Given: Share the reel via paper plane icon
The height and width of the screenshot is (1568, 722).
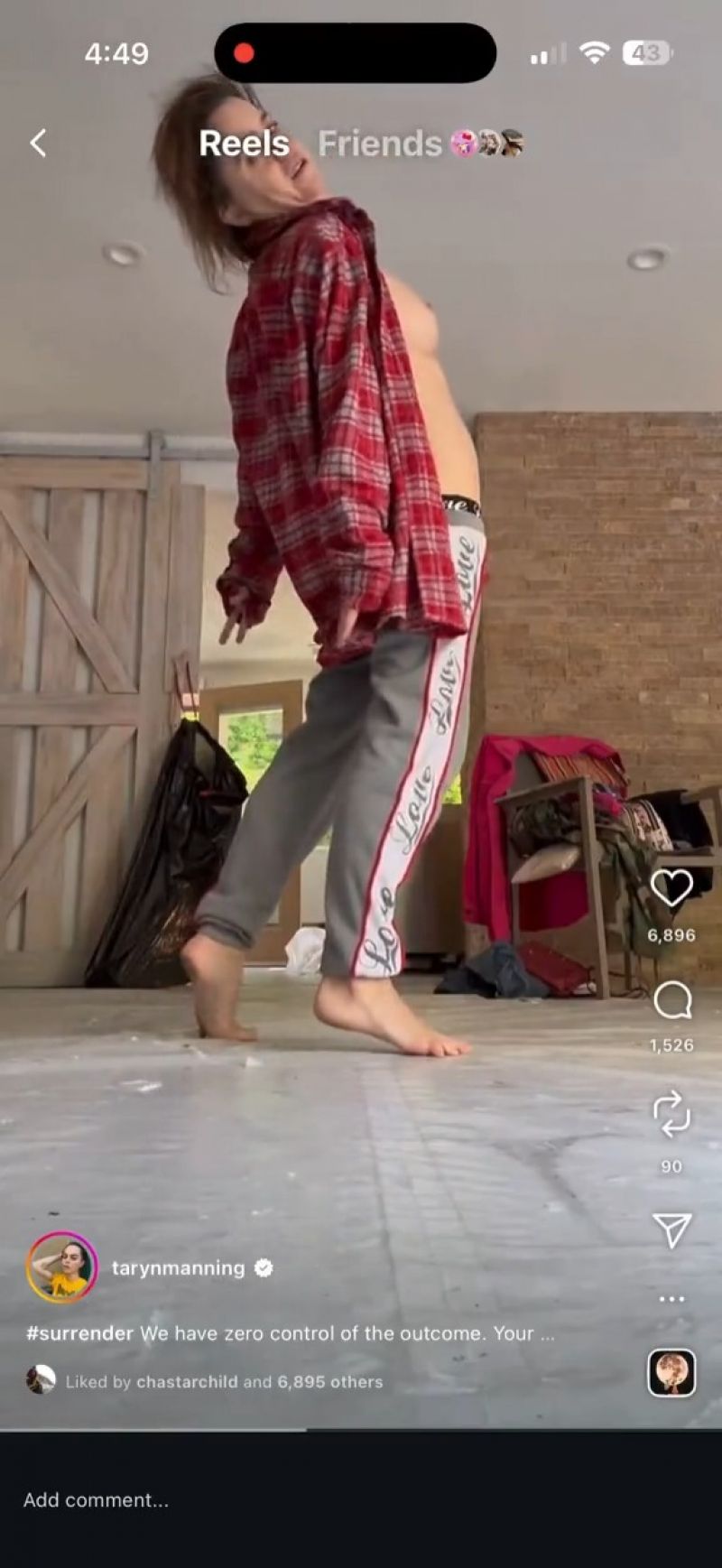Looking at the screenshot, I should click(671, 1229).
